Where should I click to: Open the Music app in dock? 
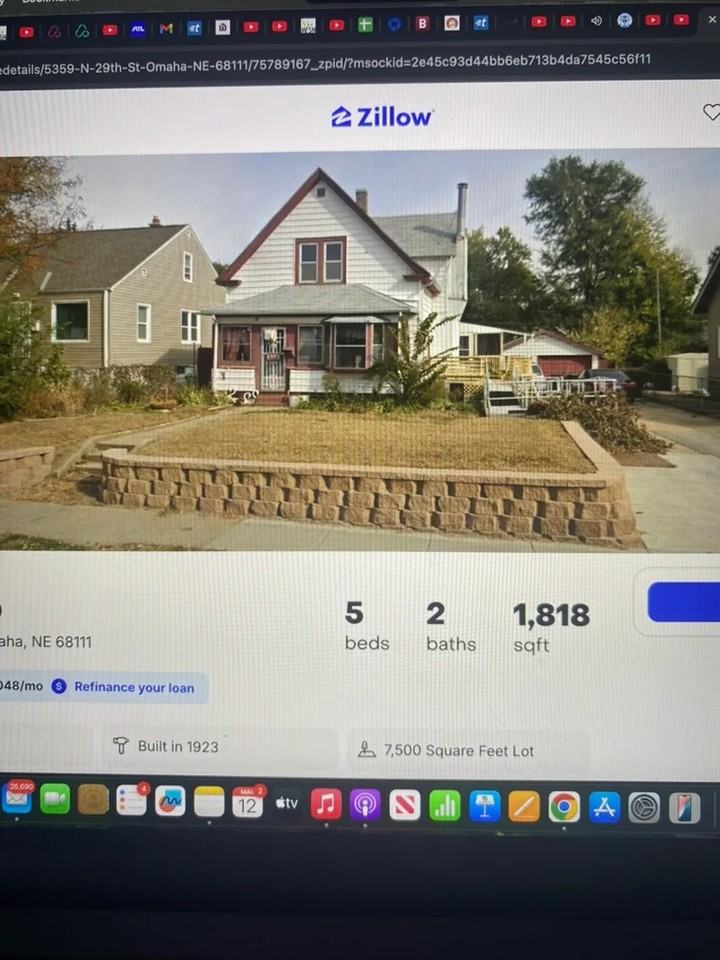(326, 804)
